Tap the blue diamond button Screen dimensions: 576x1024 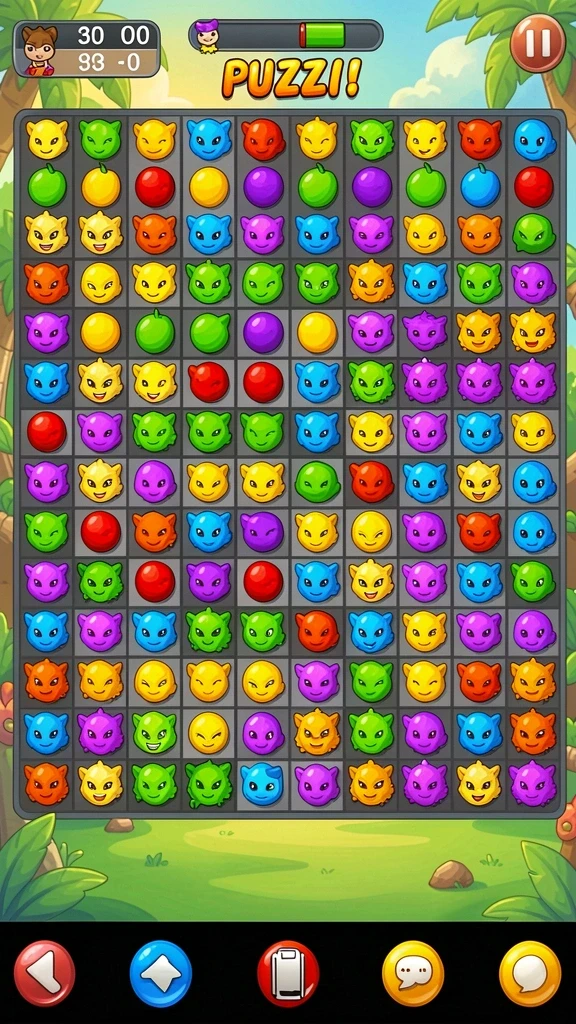[x=161, y=974]
